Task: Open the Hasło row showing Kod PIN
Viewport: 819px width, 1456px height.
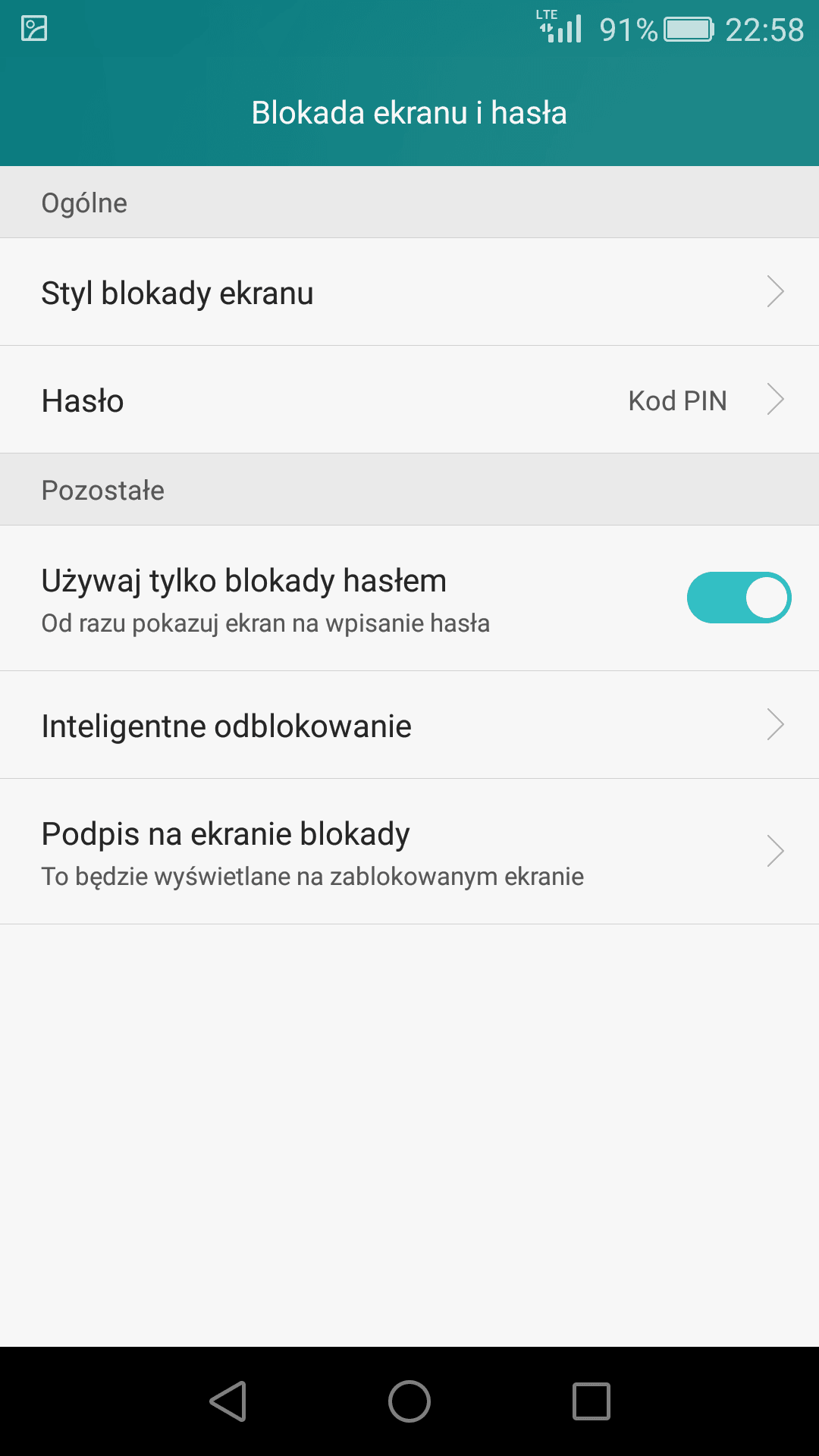Action: coord(409,400)
